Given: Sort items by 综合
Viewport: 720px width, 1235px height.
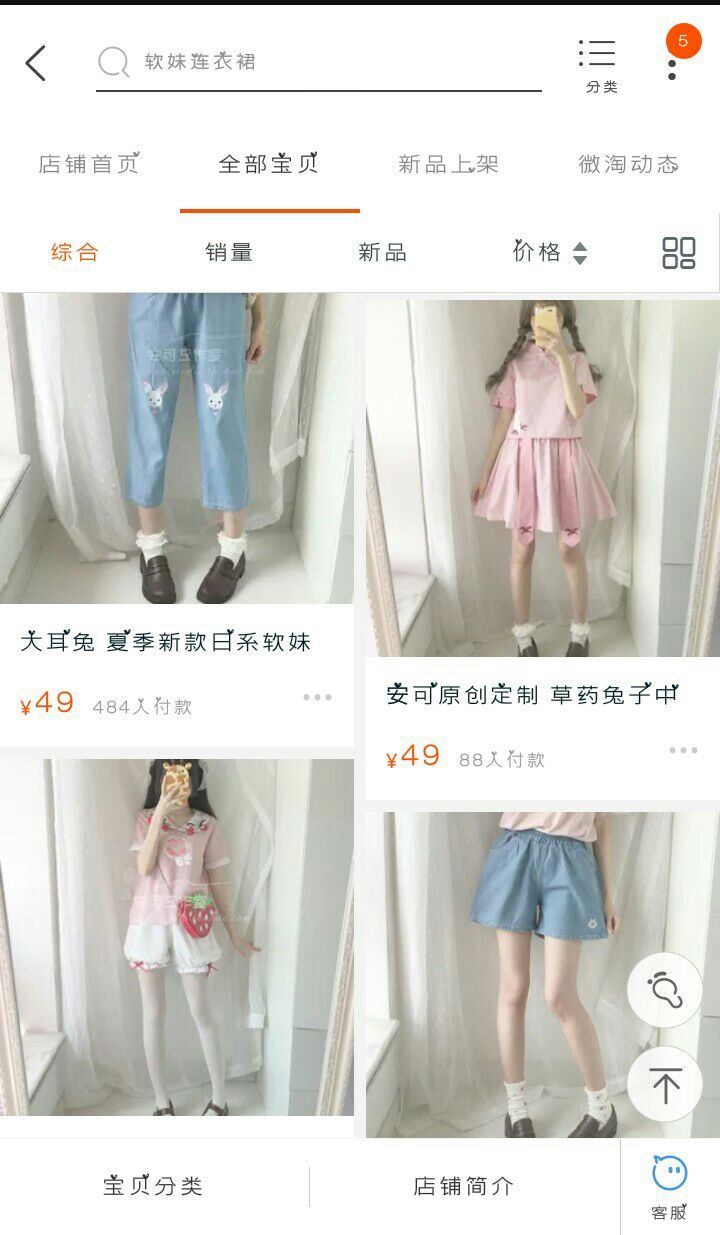Looking at the screenshot, I should pyautogui.click(x=75, y=252).
